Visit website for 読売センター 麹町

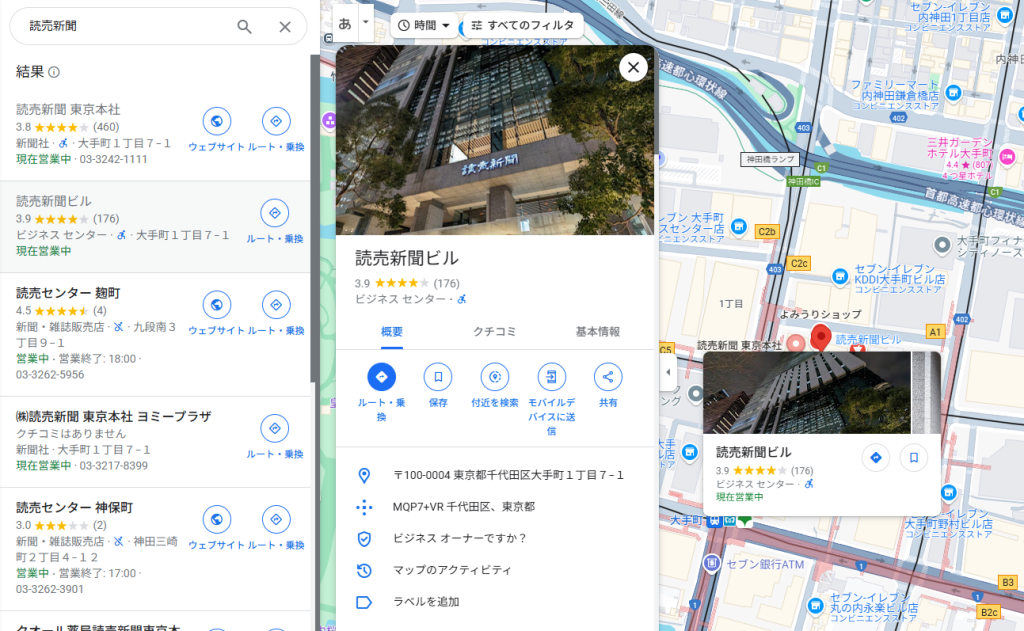tap(217, 305)
